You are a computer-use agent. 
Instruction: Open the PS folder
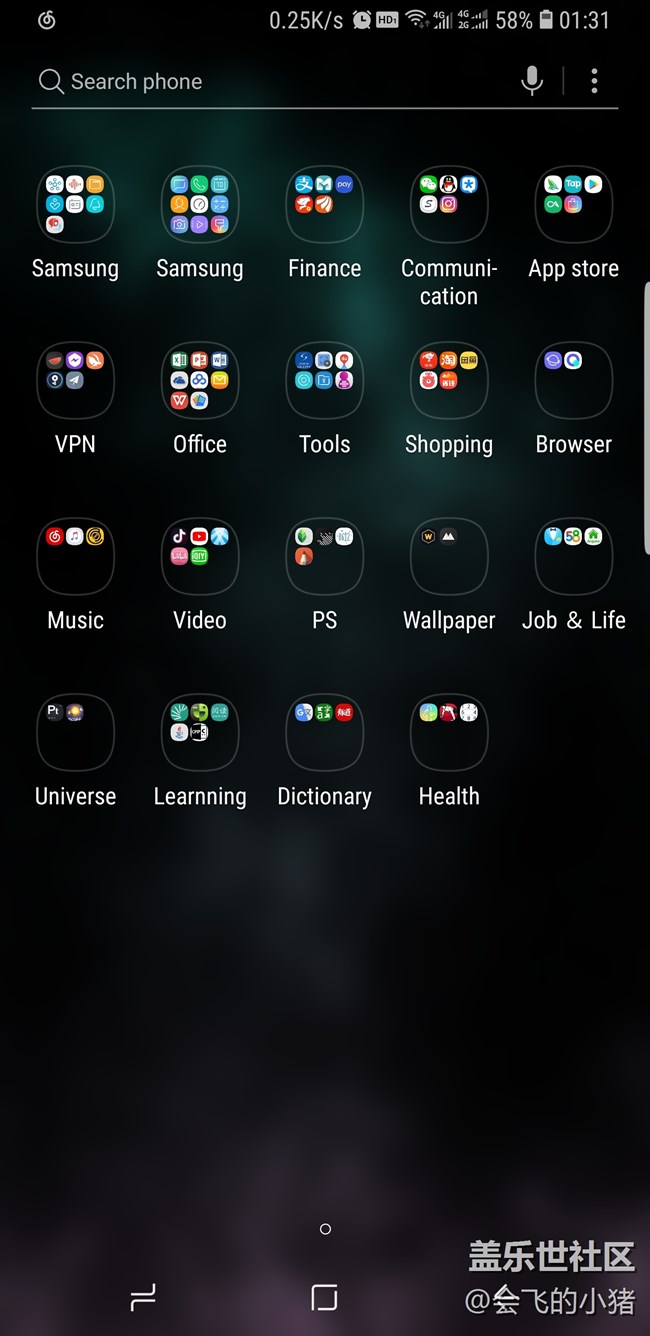(x=324, y=557)
